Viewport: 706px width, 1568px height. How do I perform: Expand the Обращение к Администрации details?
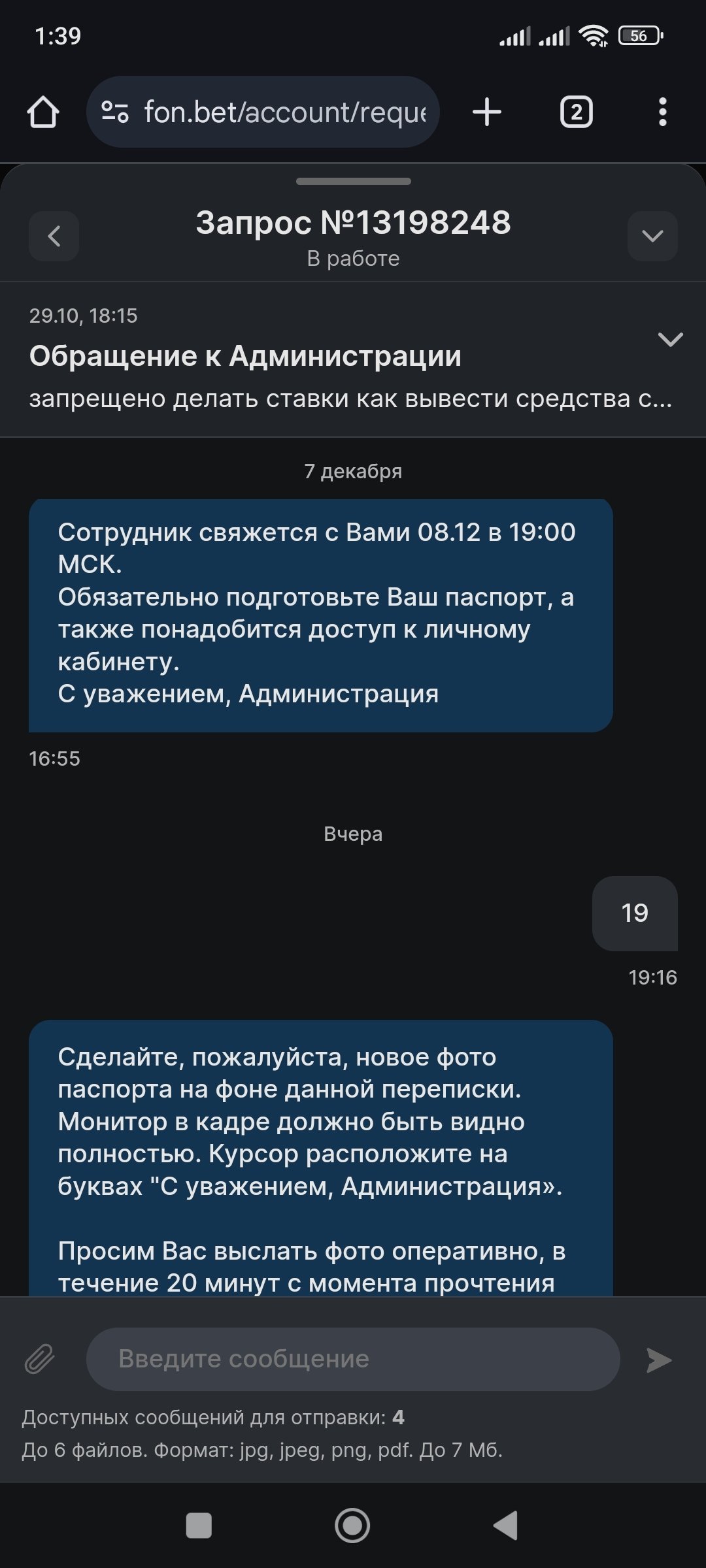[670, 339]
